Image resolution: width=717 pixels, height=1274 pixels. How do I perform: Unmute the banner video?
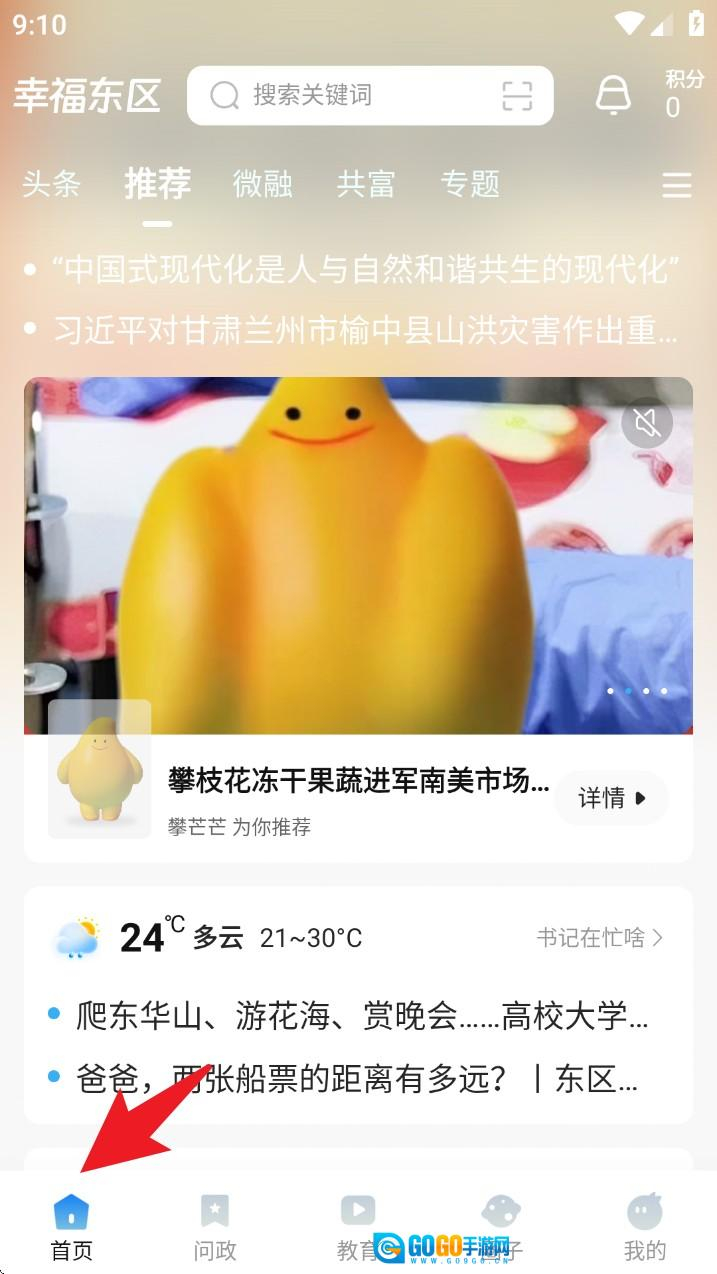tap(647, 423)
